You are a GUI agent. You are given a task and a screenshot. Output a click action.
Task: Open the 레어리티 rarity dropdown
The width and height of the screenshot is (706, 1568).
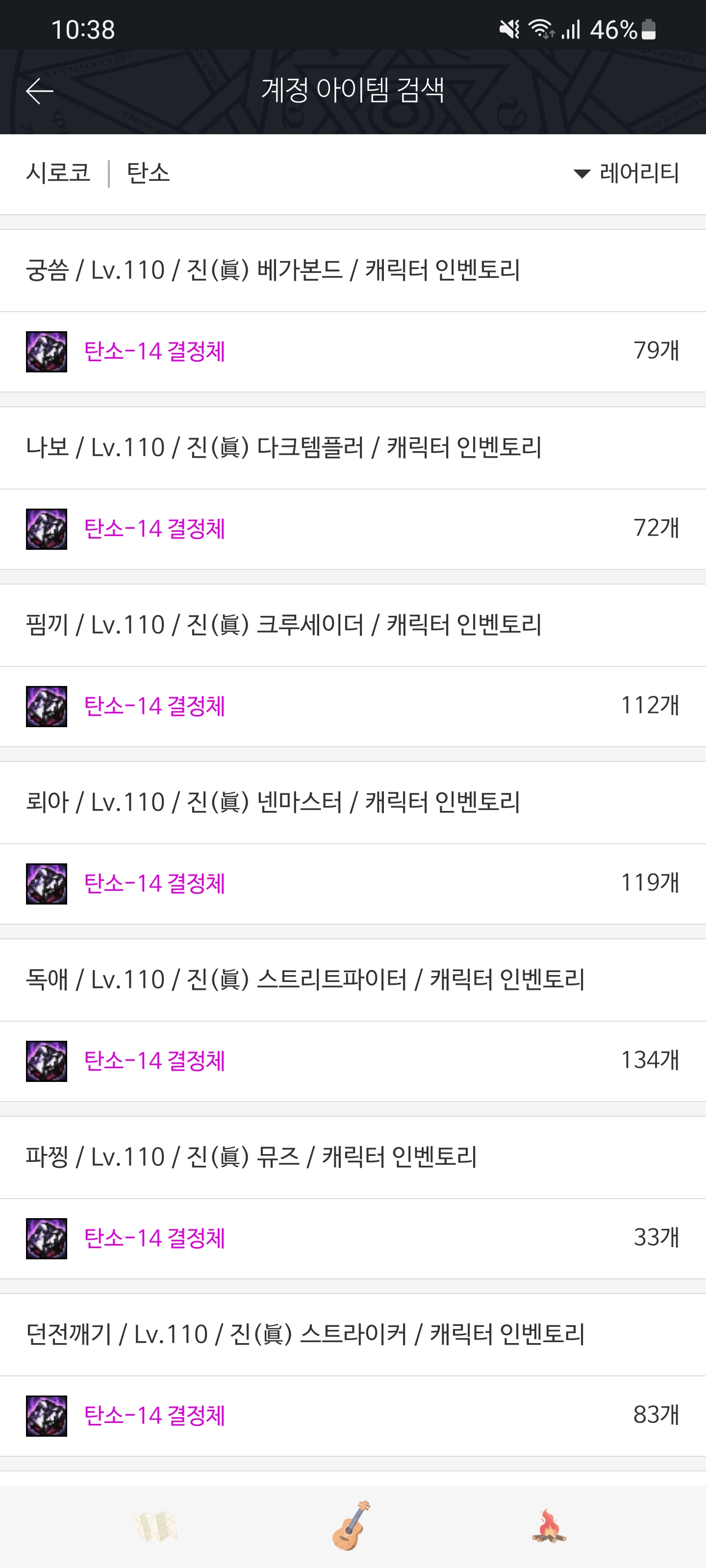point(626,173)
